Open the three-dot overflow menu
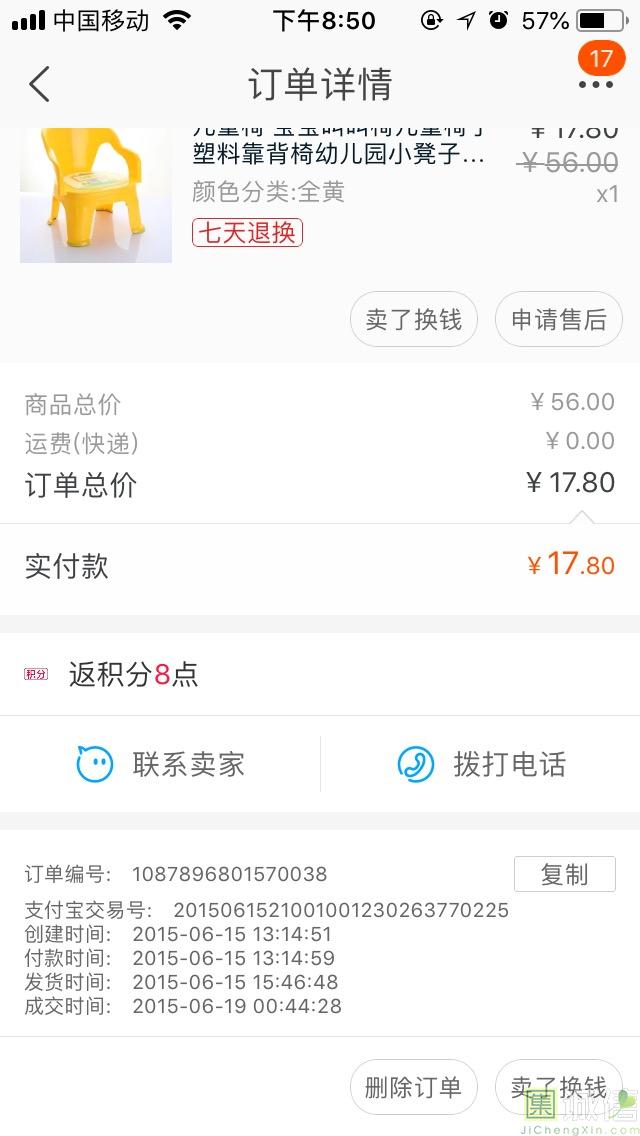Viewport: 640px width, 1136px height. point(596,84)
